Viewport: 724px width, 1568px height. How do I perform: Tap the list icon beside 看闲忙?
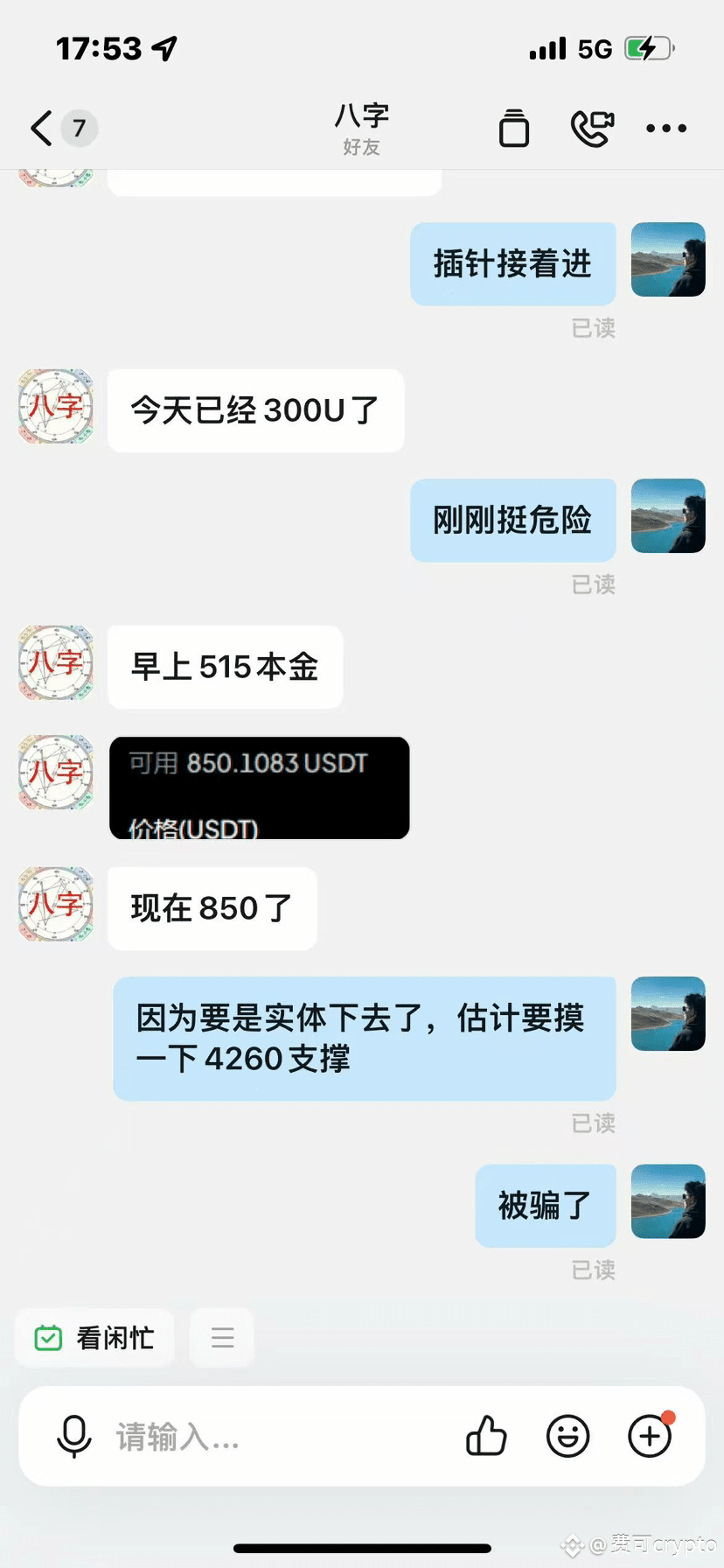(x=221, y=1337)
